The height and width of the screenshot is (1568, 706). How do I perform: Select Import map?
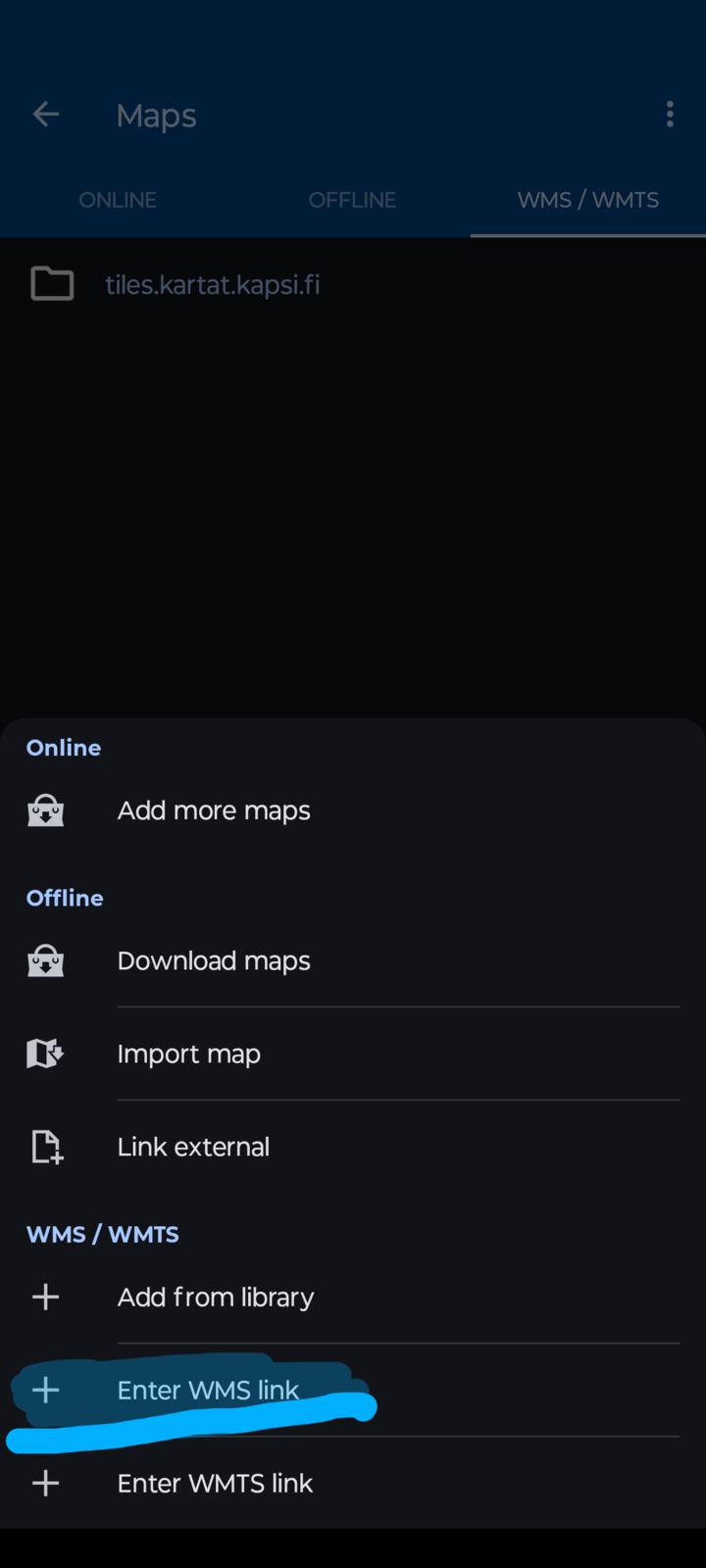[189, 1053]
